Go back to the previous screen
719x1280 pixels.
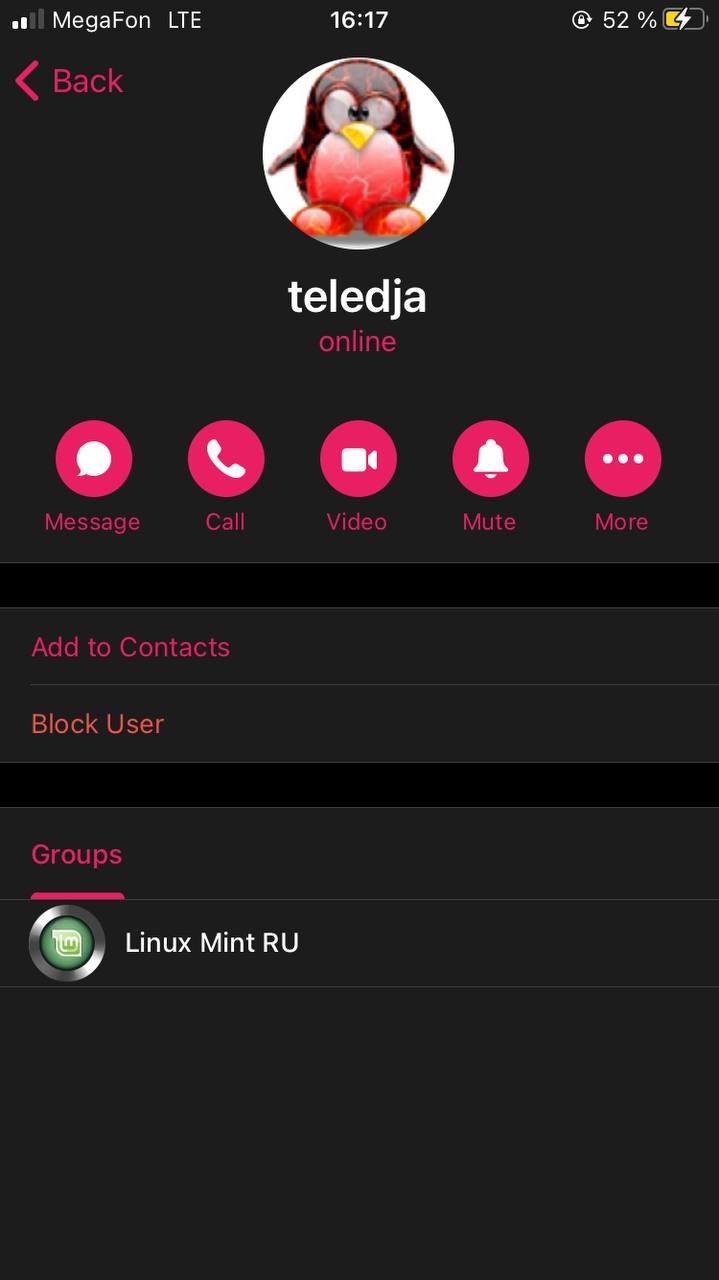pos(68,81)
